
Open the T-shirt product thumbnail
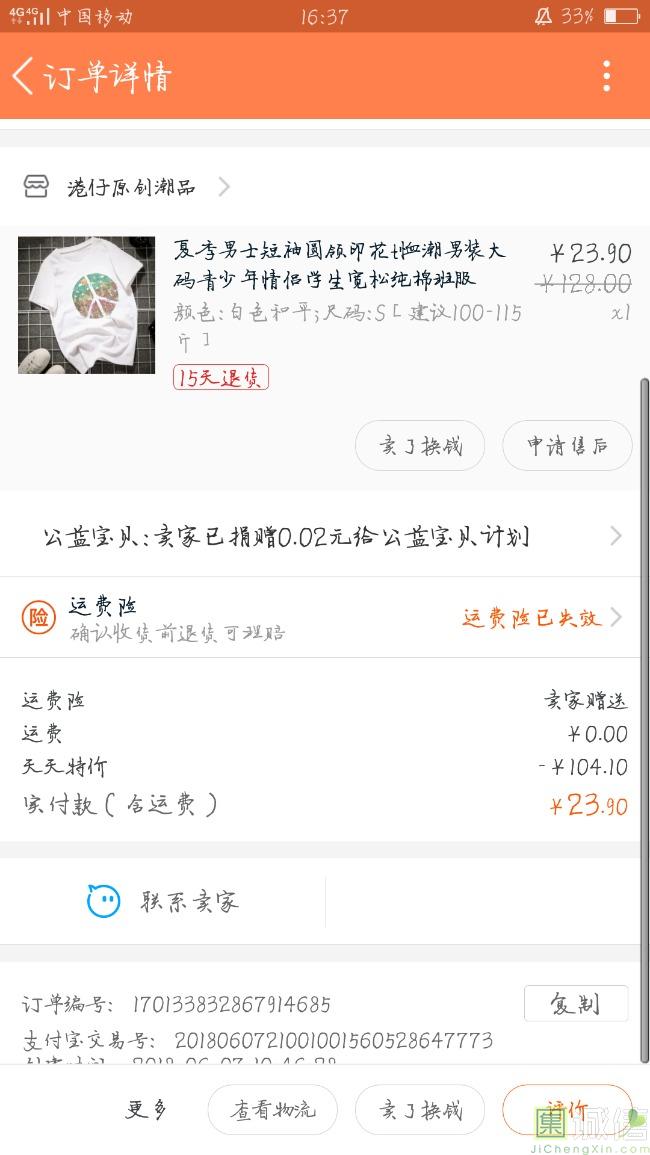point(86,305)
